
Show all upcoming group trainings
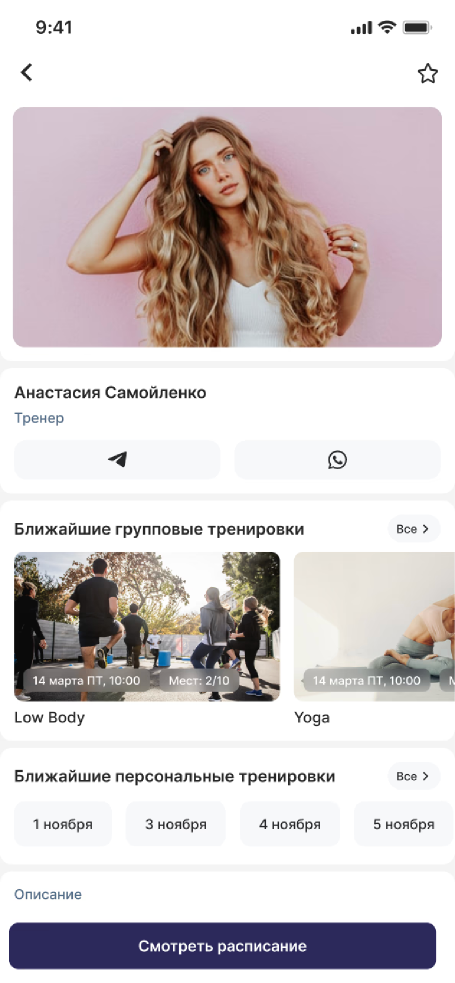(x=414, y=529)
